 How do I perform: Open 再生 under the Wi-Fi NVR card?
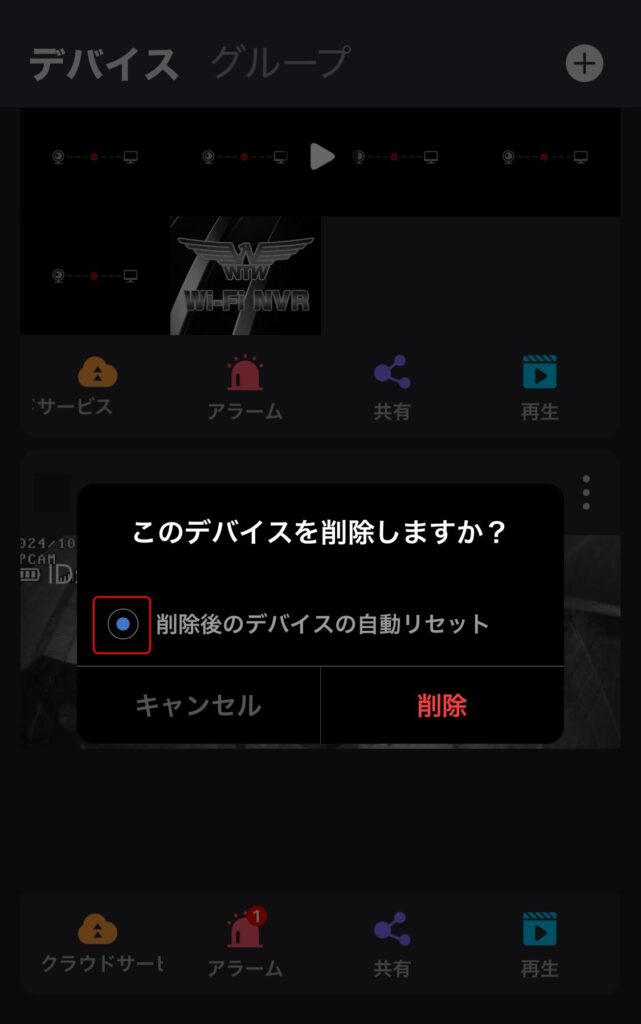click(539, 387)
